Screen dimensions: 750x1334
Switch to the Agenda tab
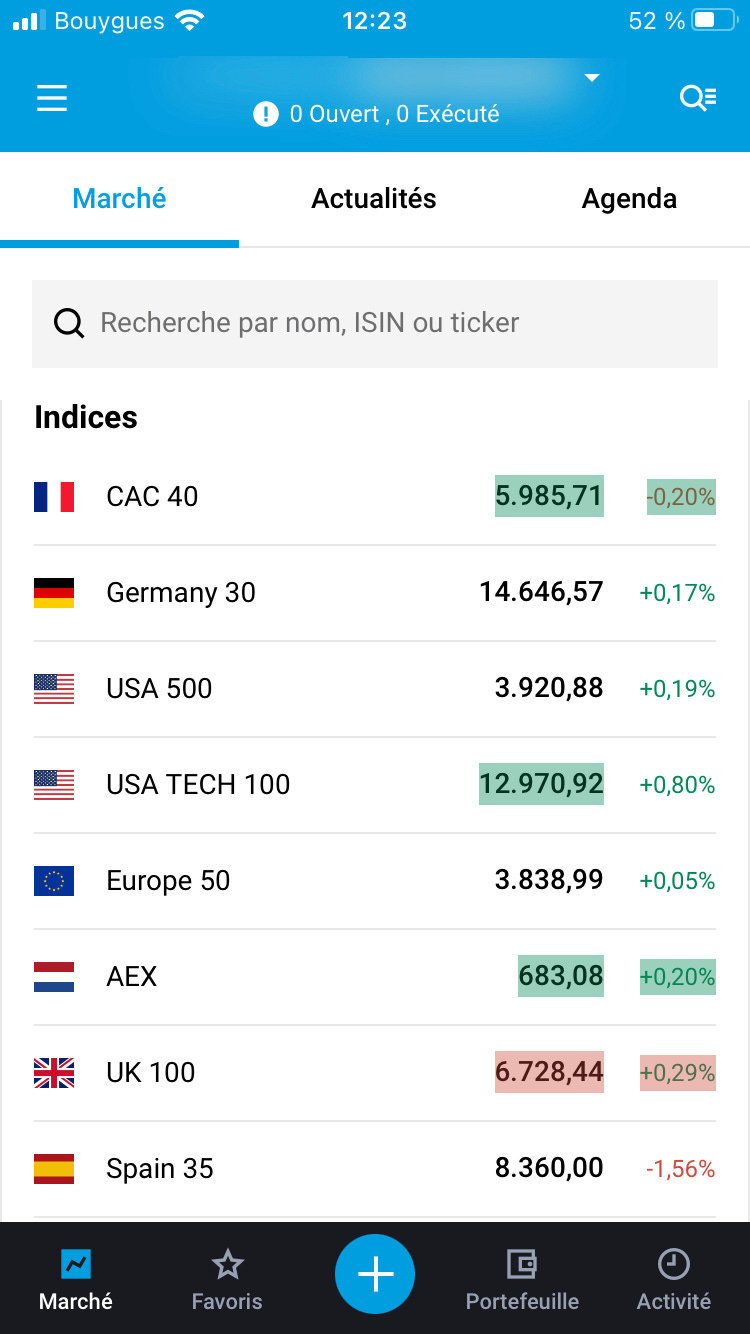point(629,199)
